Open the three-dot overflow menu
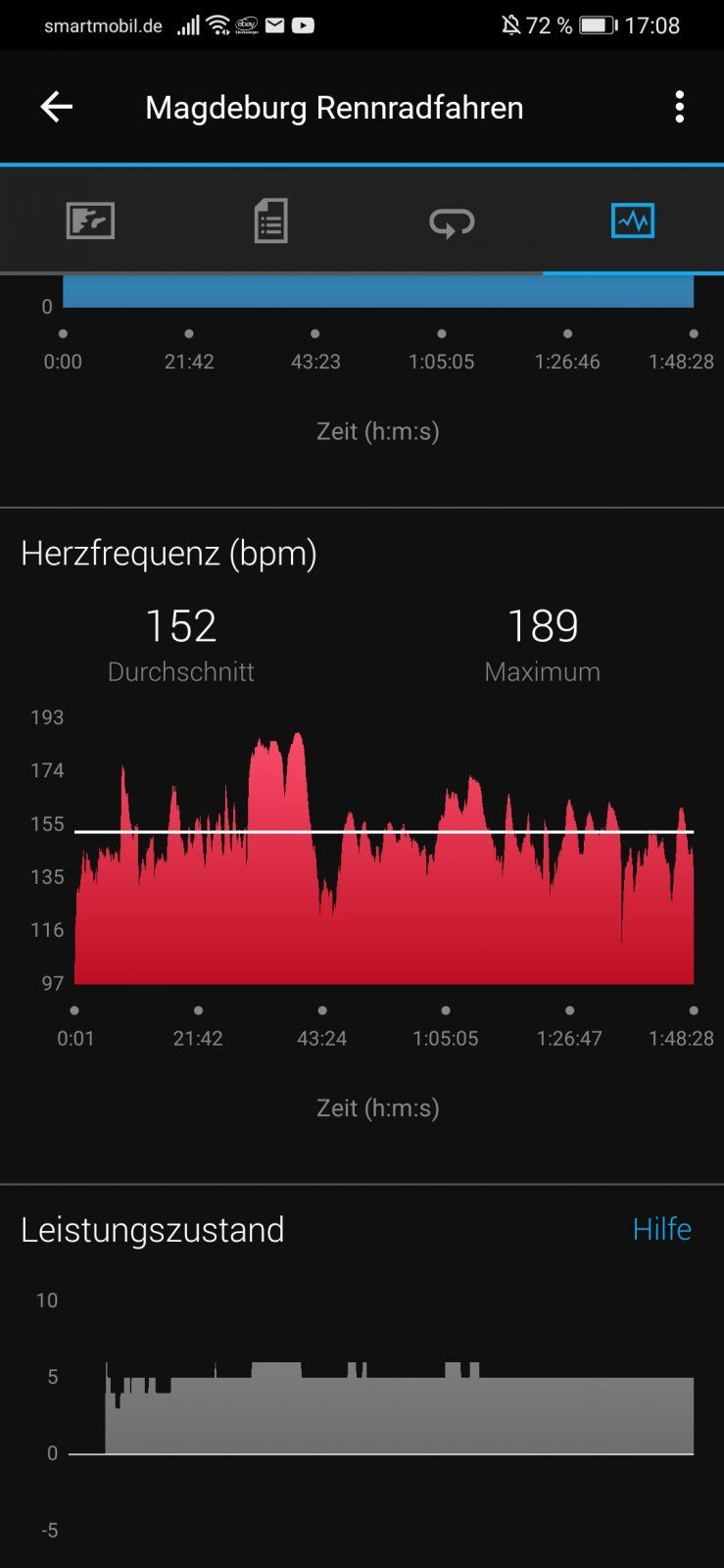724x1568 pixels. tap(679, 107)
